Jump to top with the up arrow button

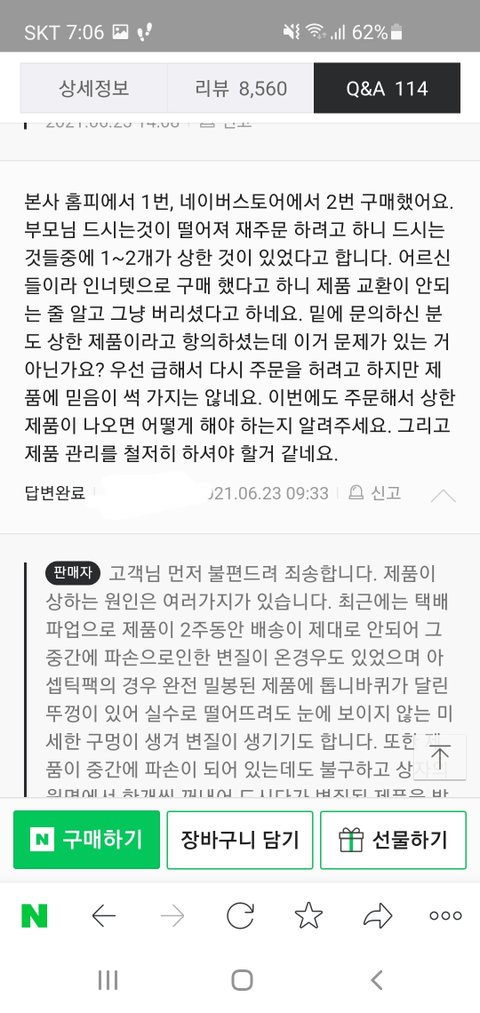click(x=440, y=757)
